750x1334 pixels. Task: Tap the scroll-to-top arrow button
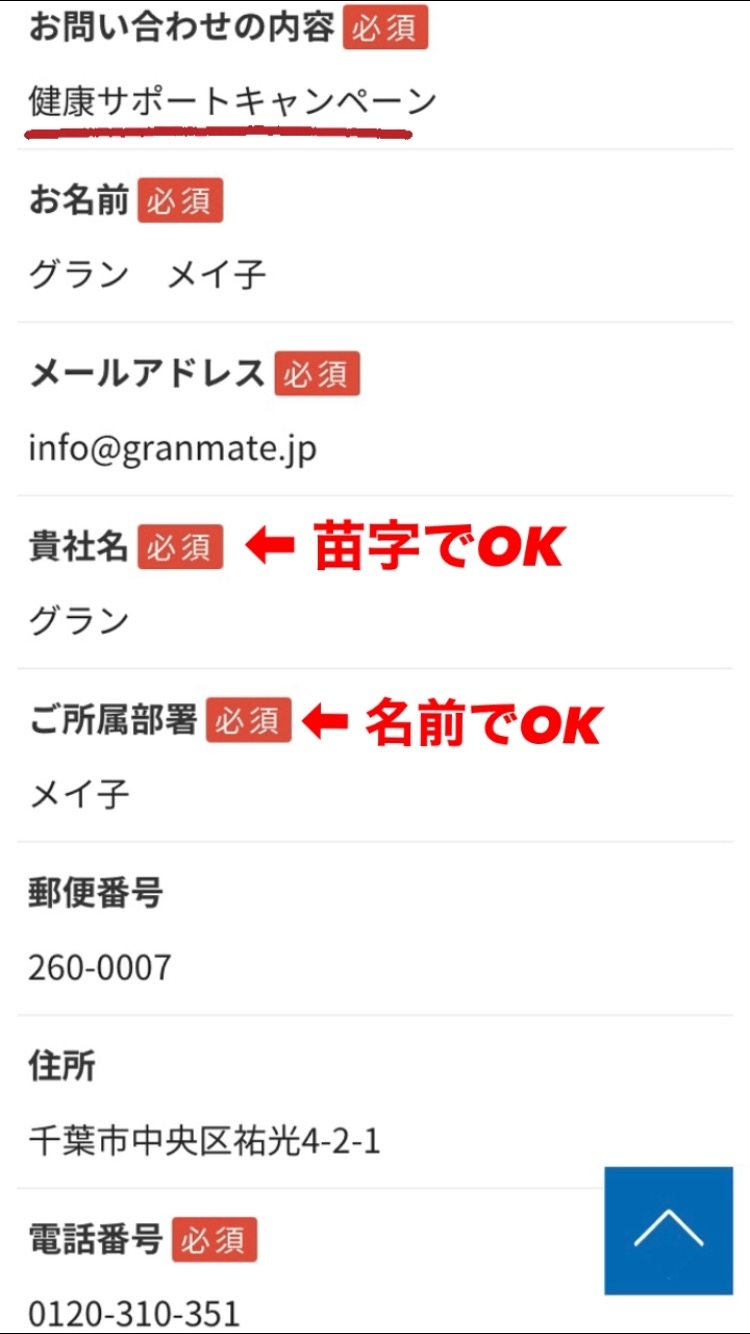point(668,1230)
